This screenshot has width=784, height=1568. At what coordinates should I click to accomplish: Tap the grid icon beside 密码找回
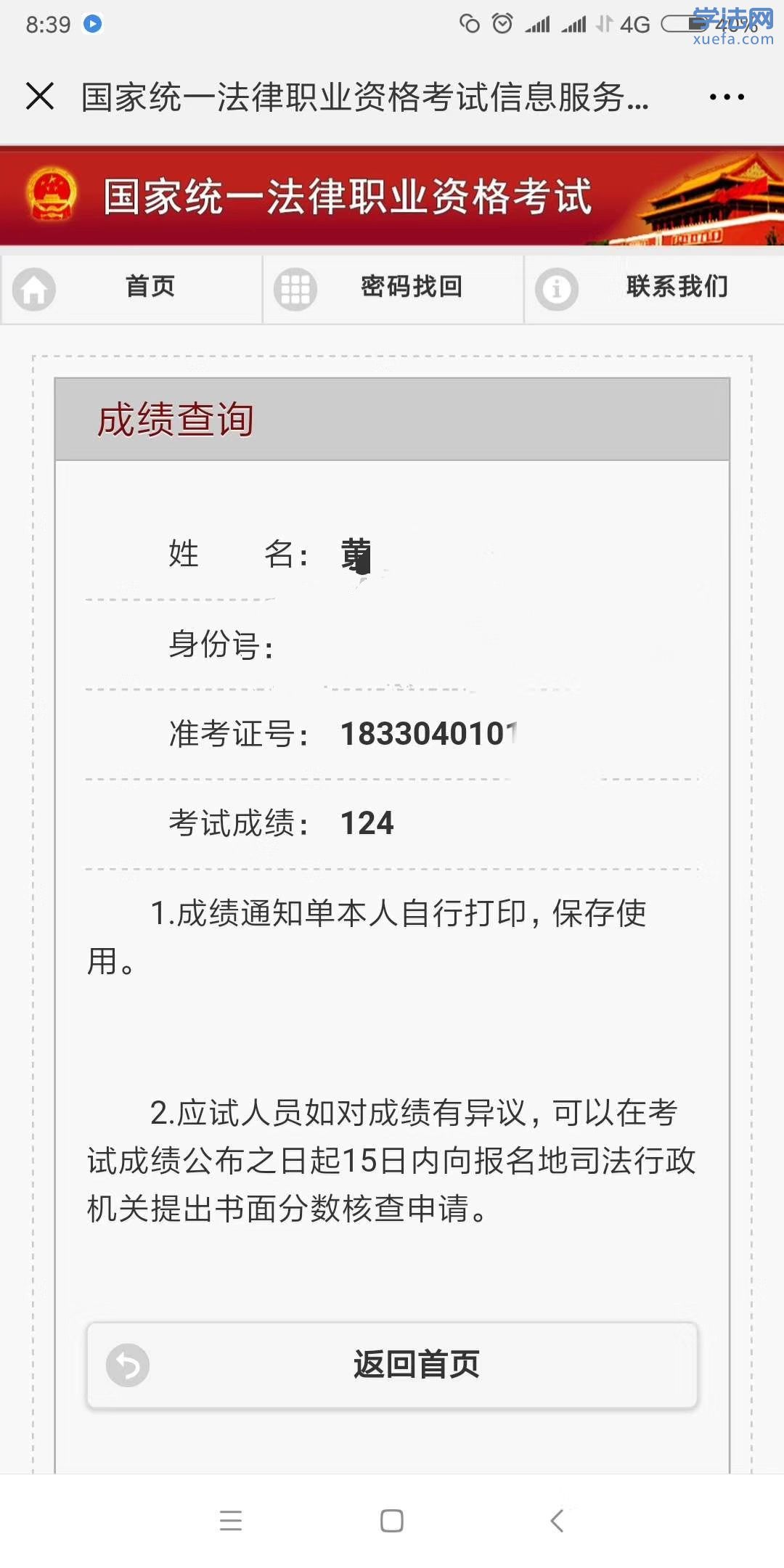(295, 287)
